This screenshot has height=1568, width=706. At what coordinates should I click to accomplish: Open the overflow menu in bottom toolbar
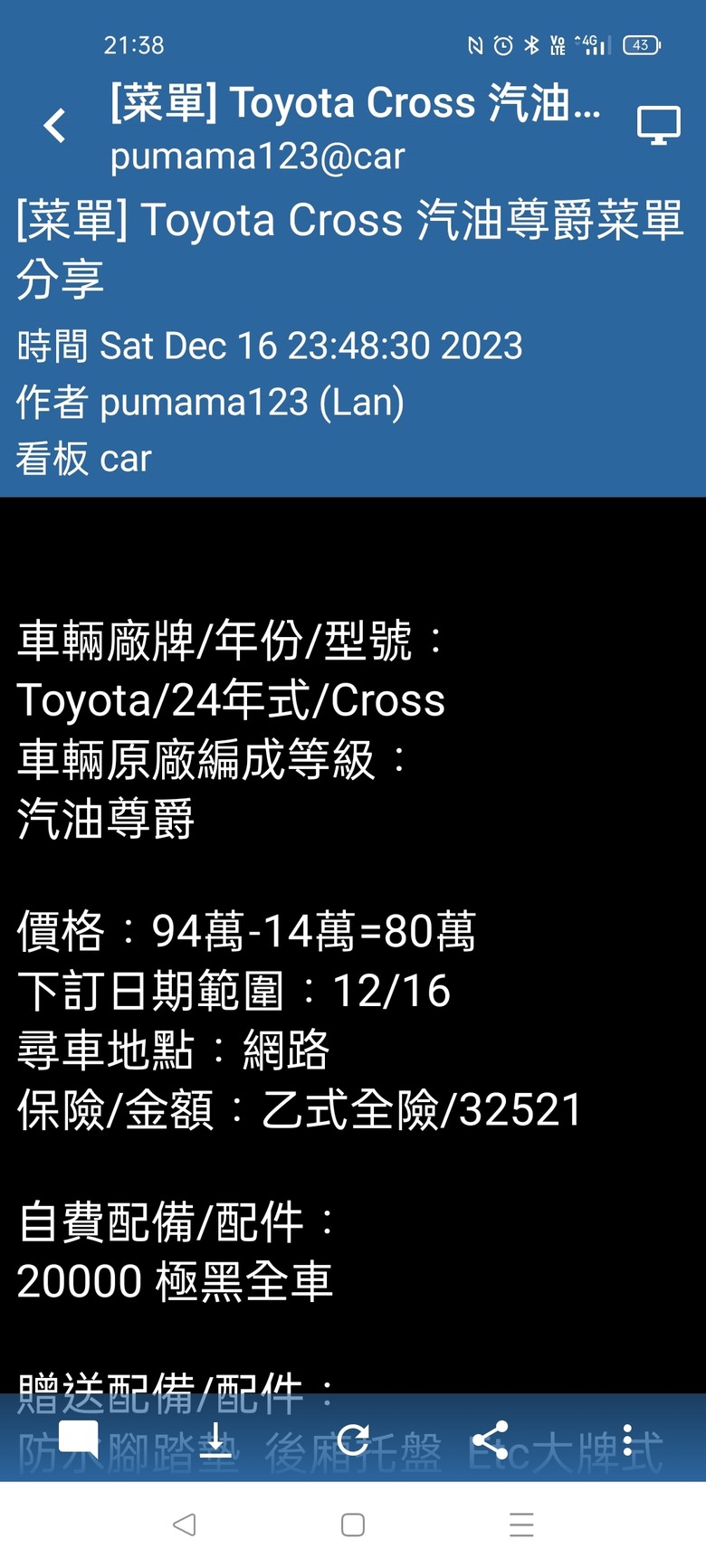point(627,1439)
